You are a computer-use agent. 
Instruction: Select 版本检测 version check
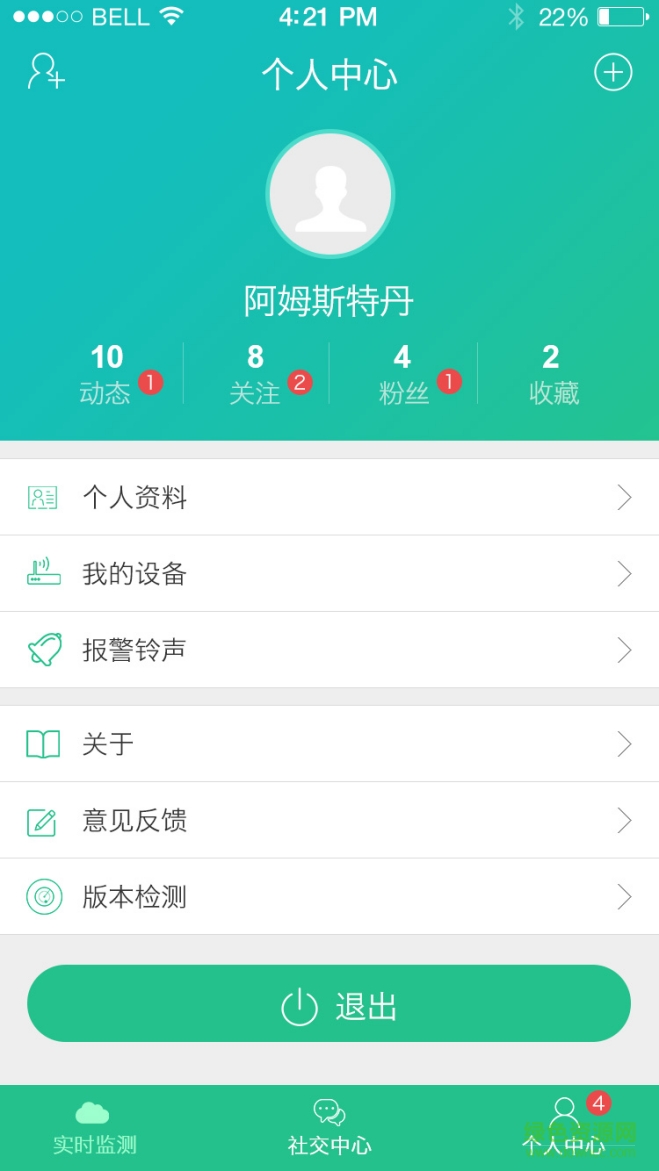tap(329, 897)
